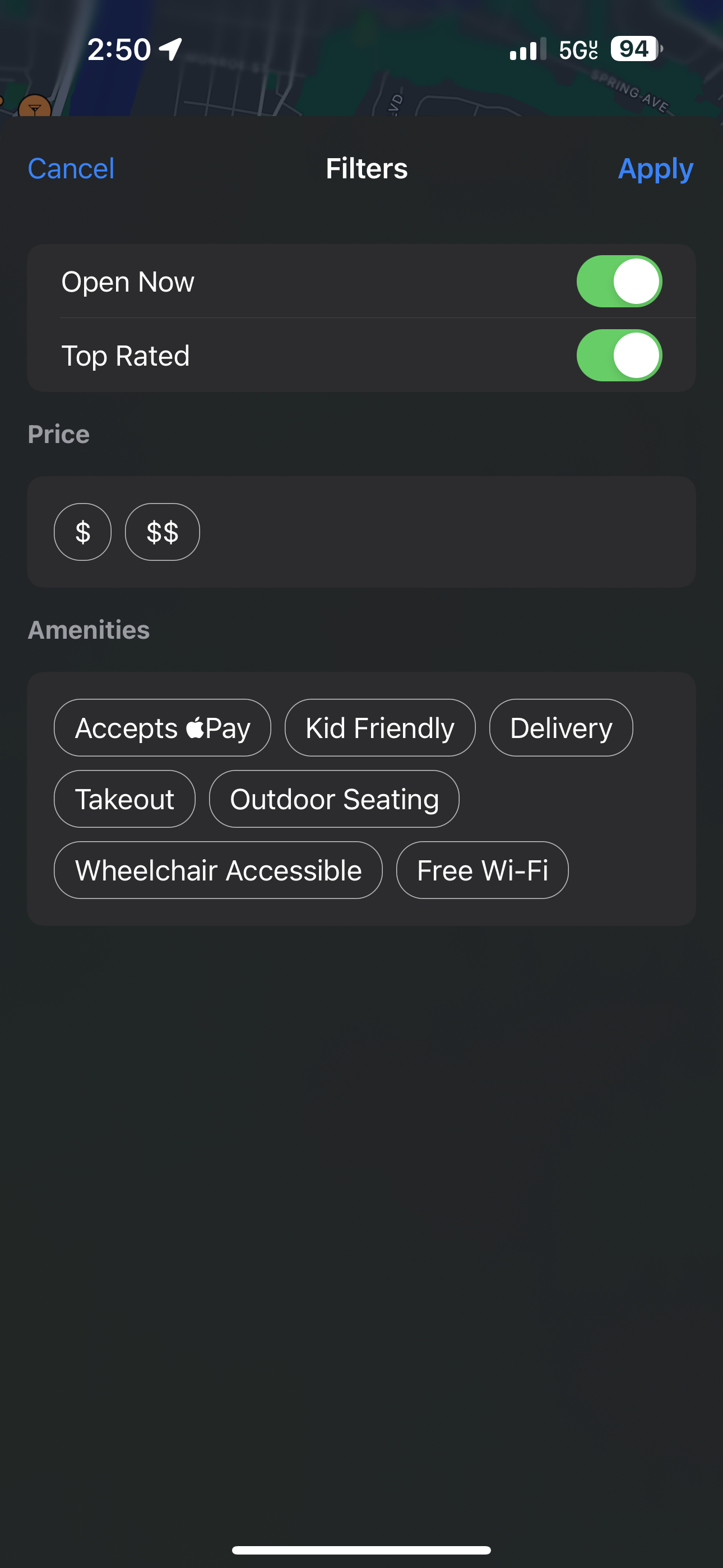
Task: Cancel the filter changes
Action: [x=71, y=169]
